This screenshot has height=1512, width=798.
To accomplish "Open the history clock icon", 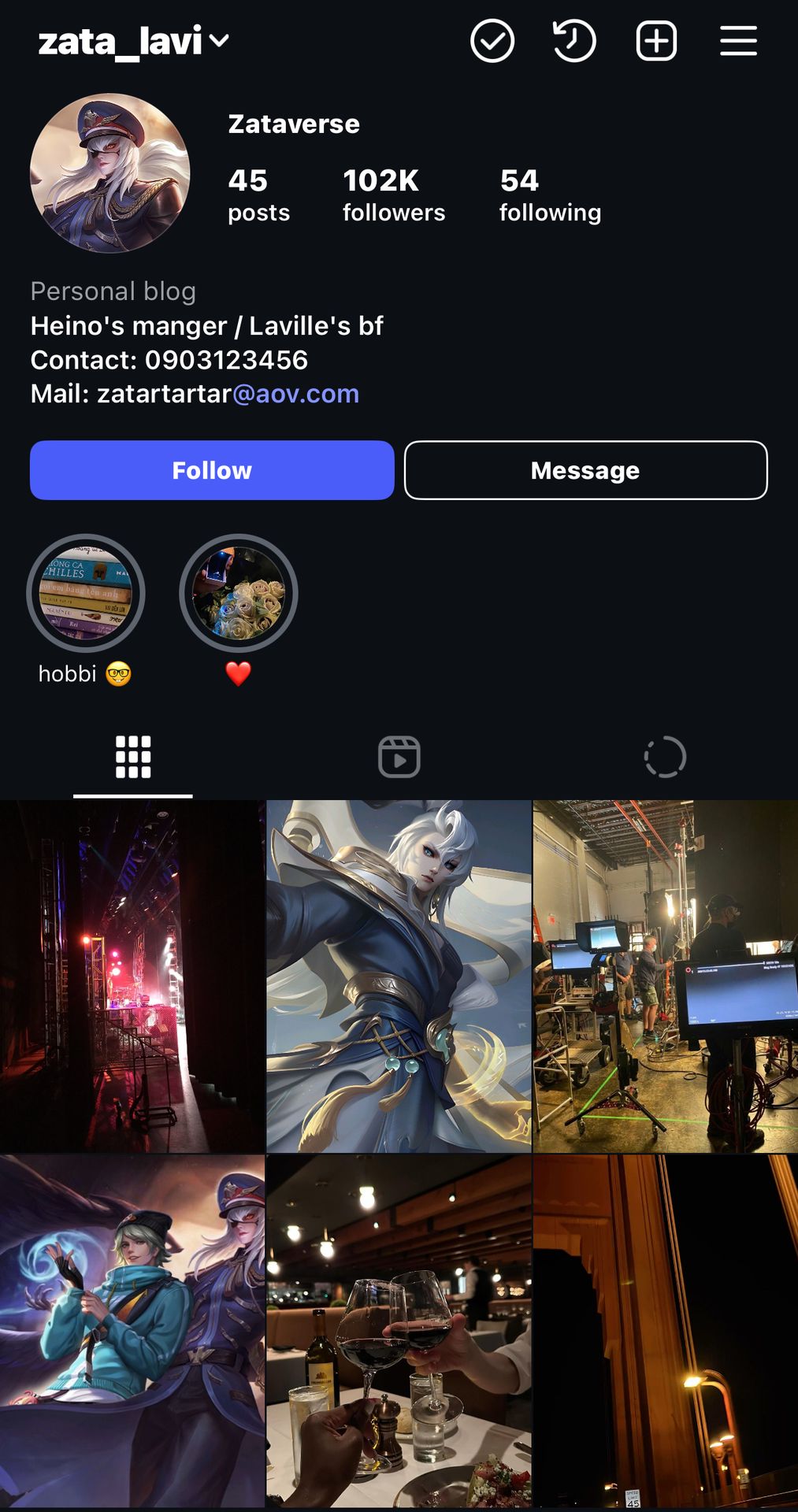I will tap(573, 41).
